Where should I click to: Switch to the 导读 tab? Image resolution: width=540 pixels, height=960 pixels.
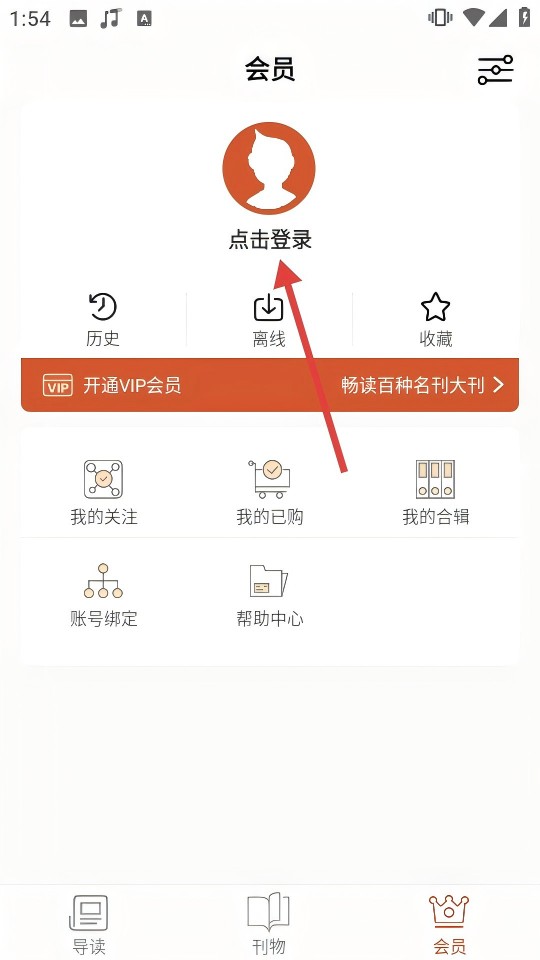89,925
